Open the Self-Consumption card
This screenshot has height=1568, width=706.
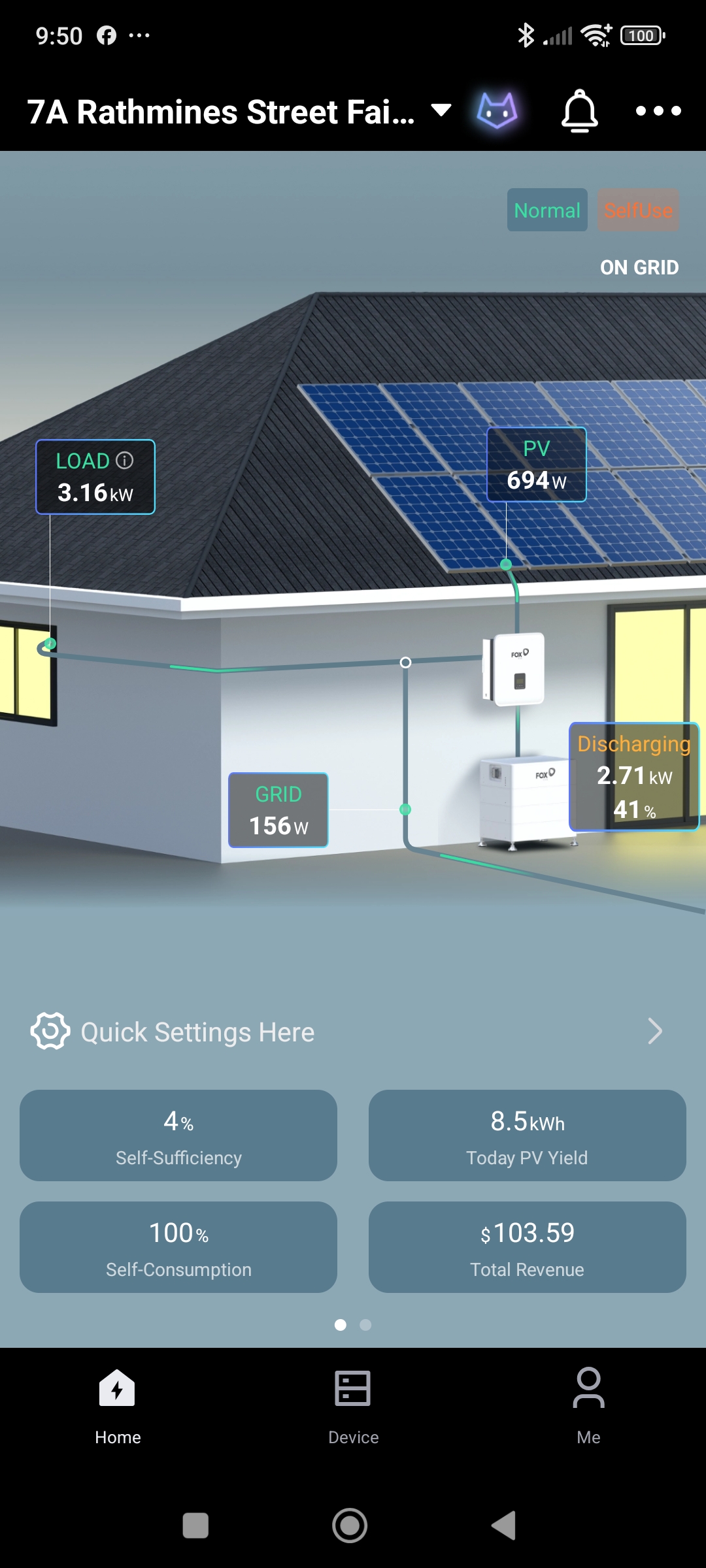178,1247
